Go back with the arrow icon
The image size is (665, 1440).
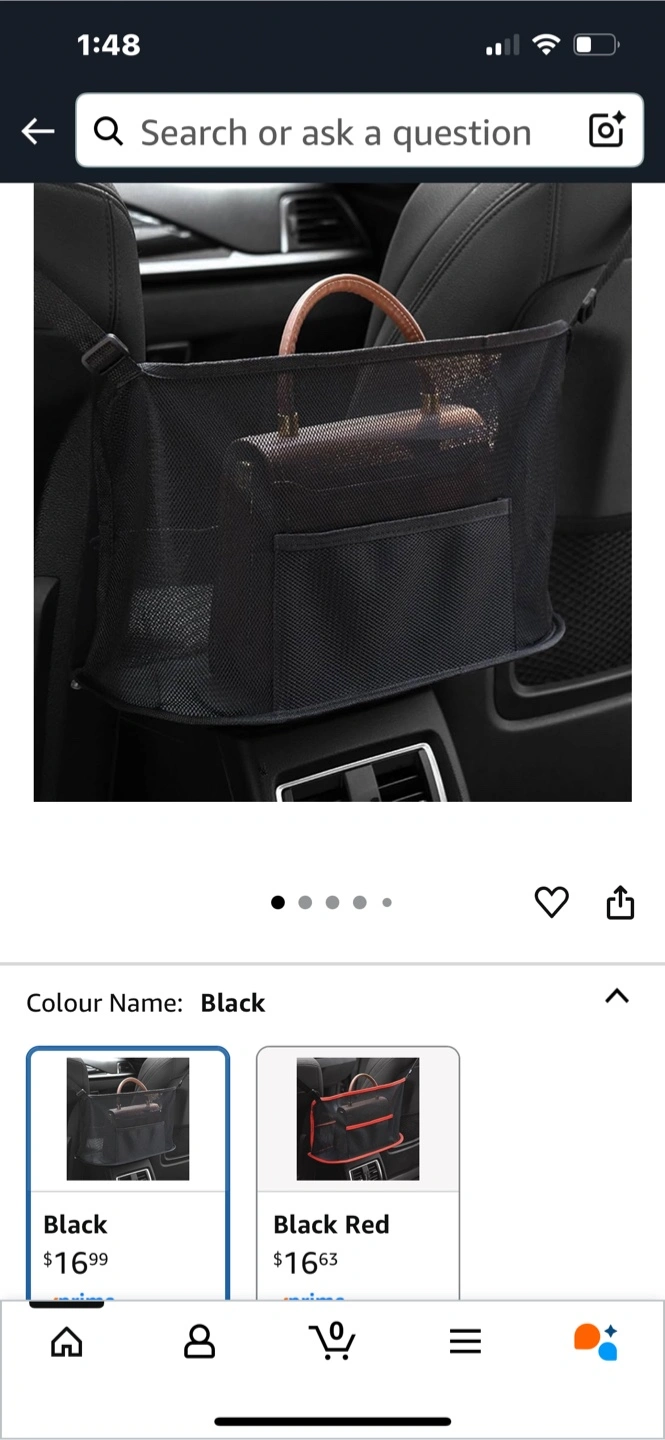38,131
